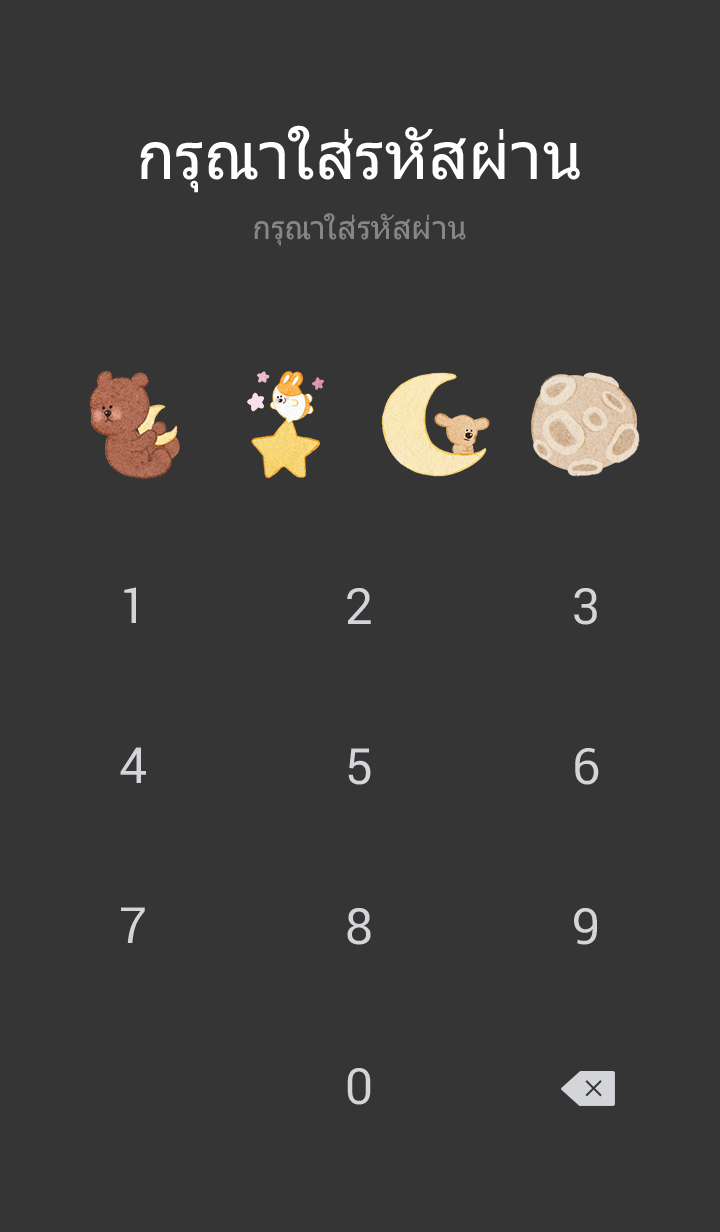The width and height of the screenshot is (720, 1232).
Task: Tap number 2 on the passcode pad
Action: (359, 607)
